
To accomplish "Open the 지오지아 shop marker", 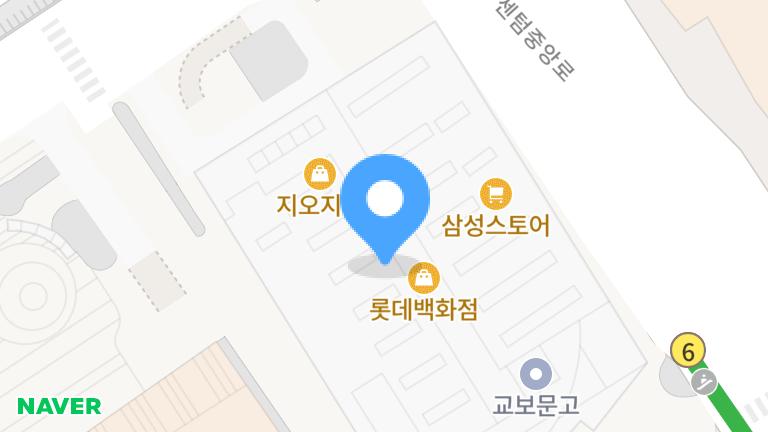I will click(x=319, y=174).
